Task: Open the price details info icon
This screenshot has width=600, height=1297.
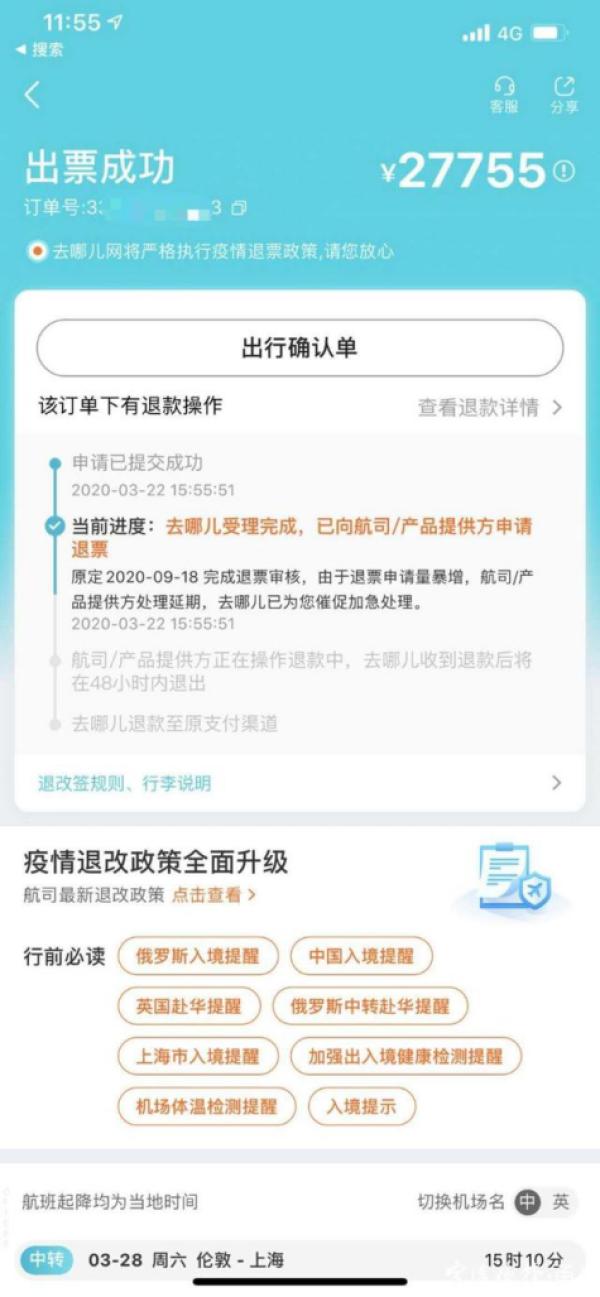Action: point(564,171)
